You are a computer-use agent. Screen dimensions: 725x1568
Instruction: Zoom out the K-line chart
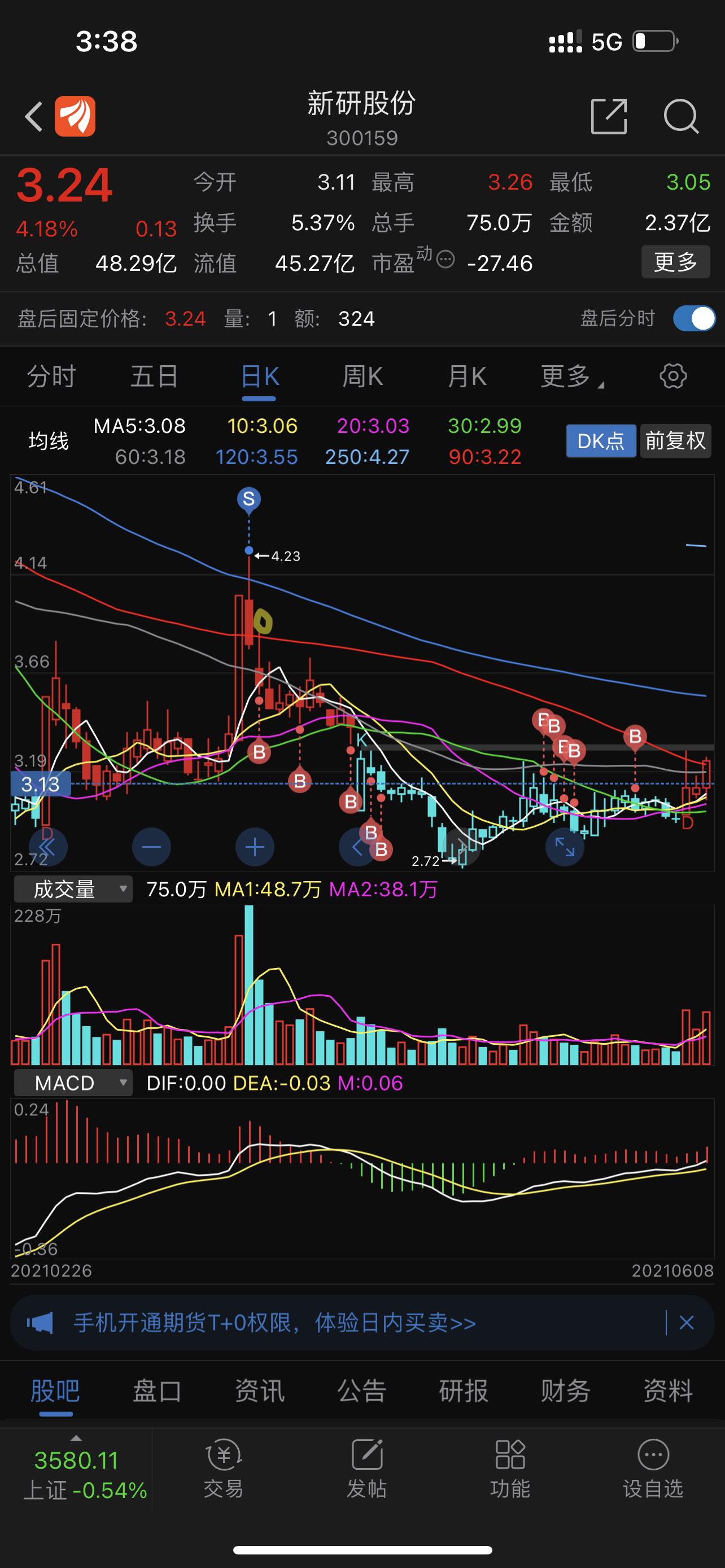[151, 847]
